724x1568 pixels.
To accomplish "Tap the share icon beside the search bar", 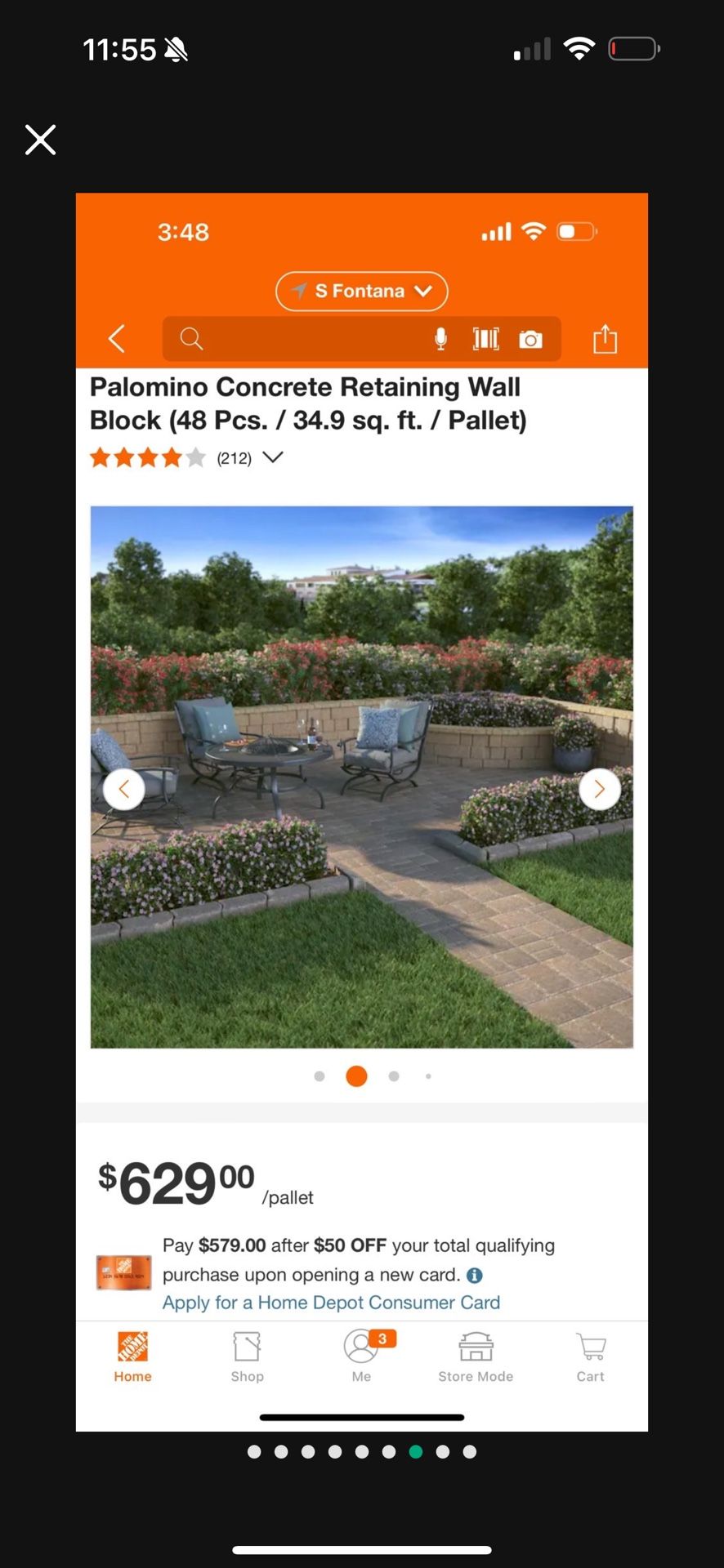I will (605, 338).
